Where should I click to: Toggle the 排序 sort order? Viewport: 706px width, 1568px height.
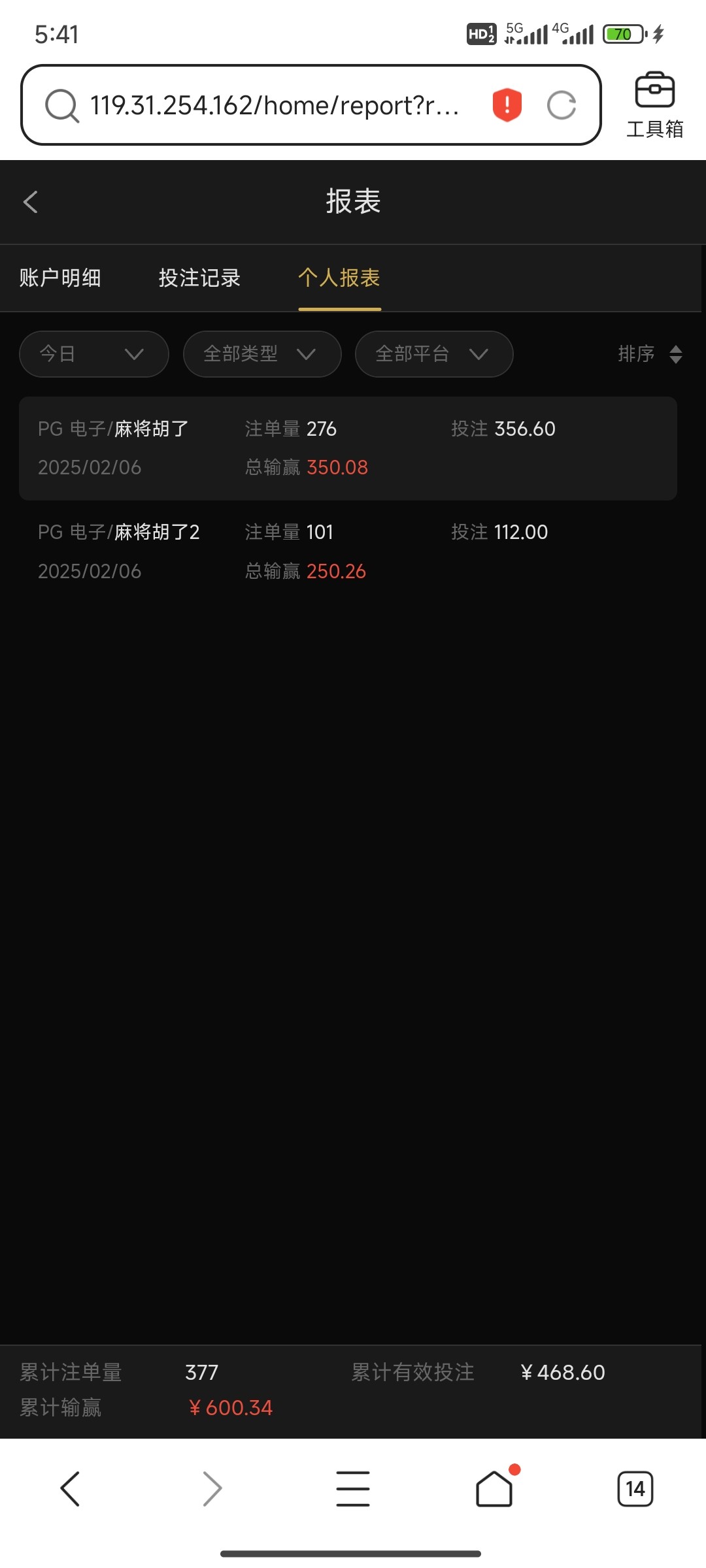650,354
